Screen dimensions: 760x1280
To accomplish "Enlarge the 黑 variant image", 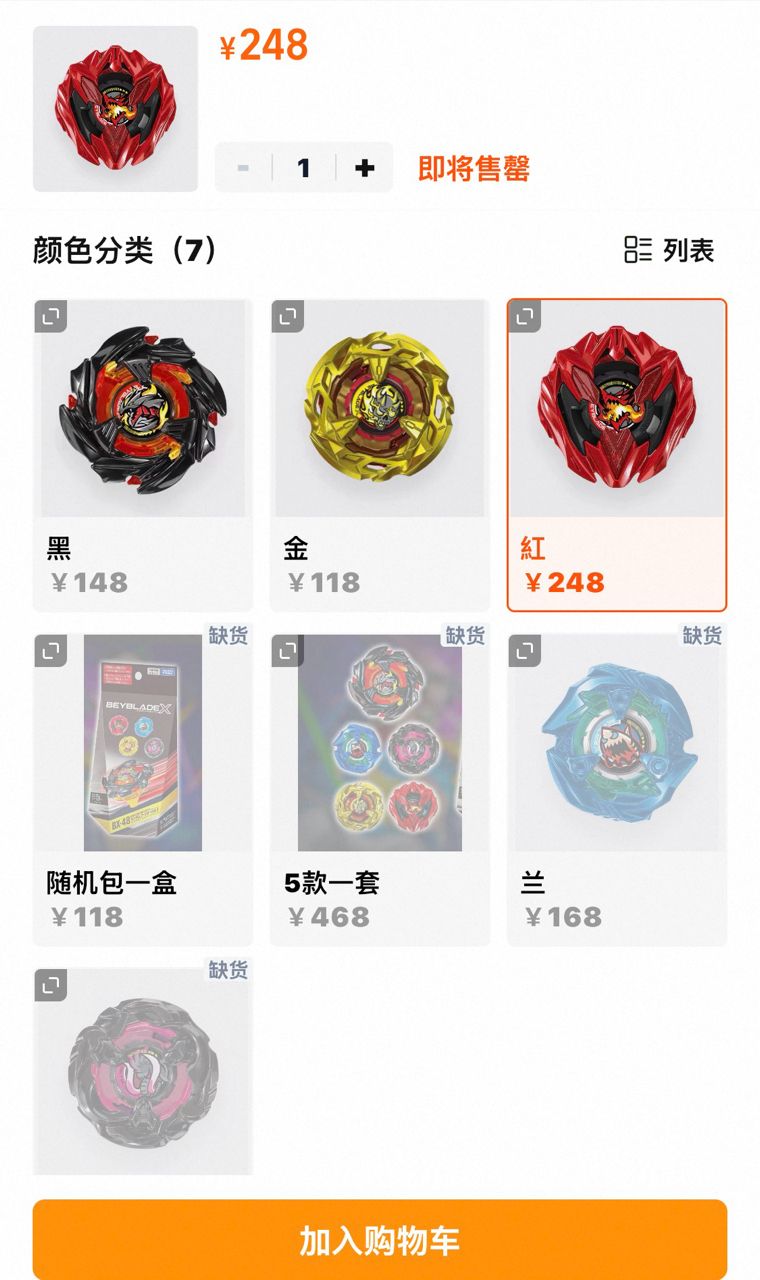I will coord(51,317).
